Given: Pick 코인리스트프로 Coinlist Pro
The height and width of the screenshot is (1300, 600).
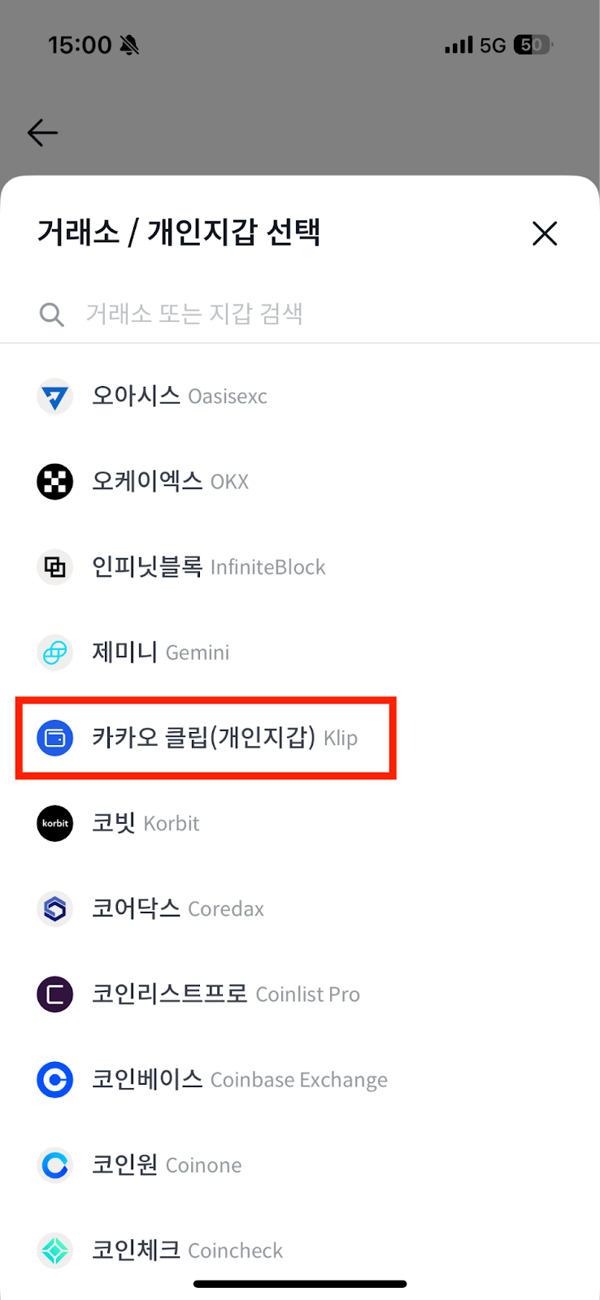Looking at the screenshot, I should click(x=225, y=994).
